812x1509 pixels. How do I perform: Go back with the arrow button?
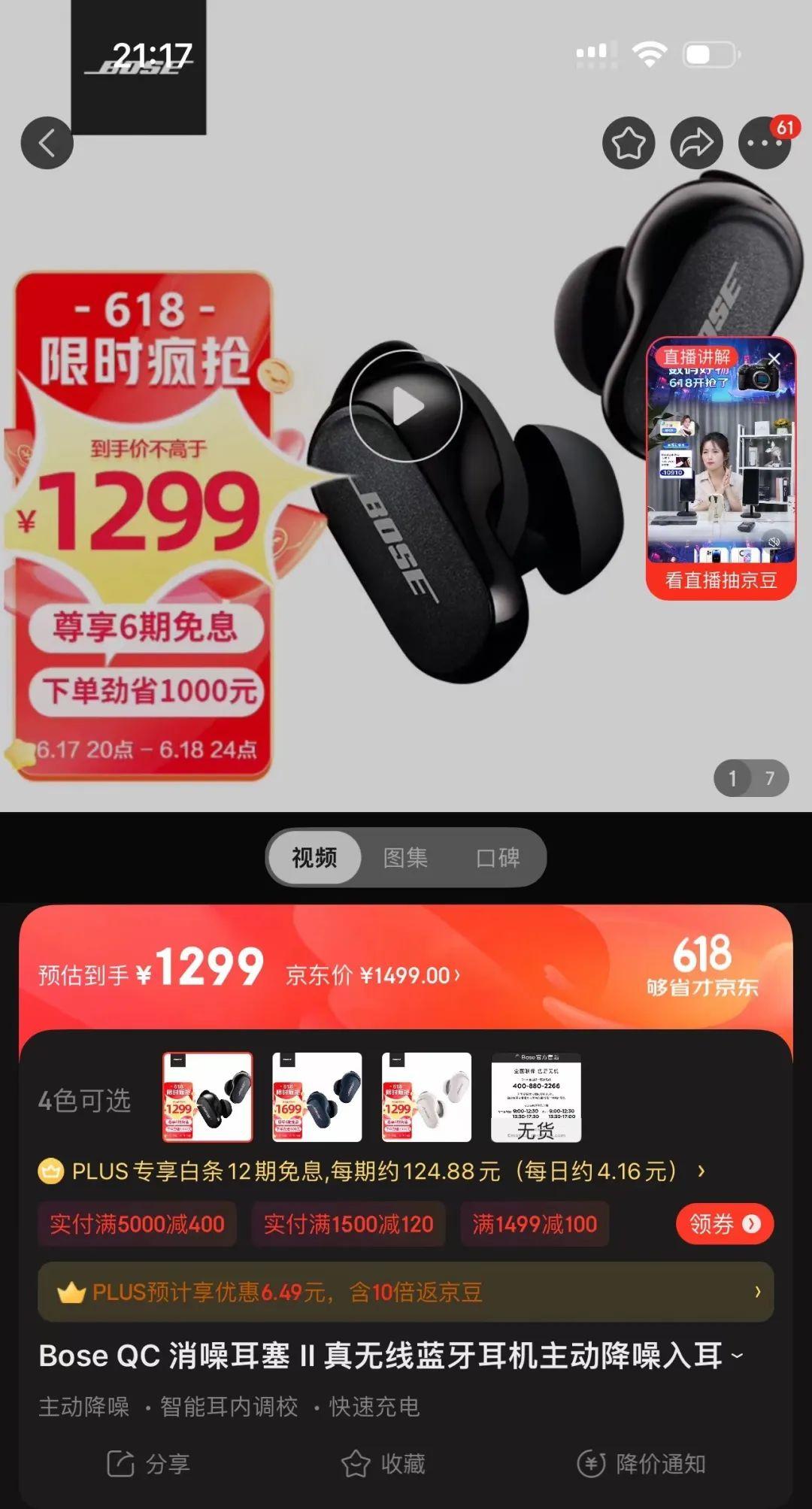[47, 143]
